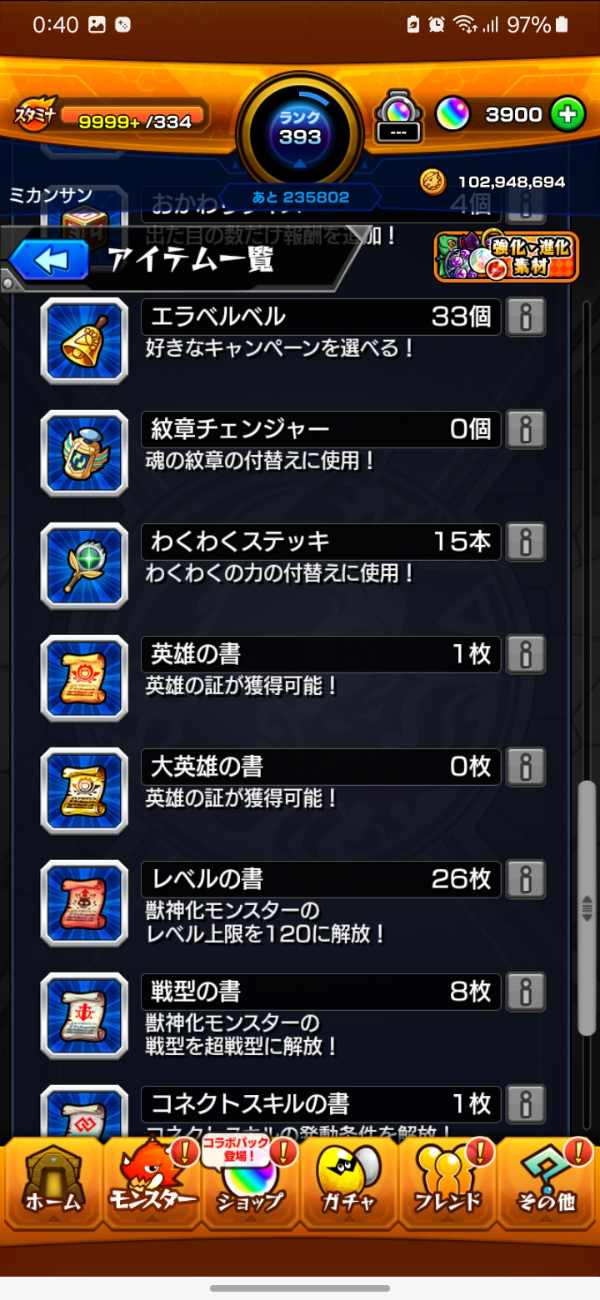The width and height of the screenshot is (600, 1300).
Task: Tap the green plus to add orbs
Action: (567, 114)
